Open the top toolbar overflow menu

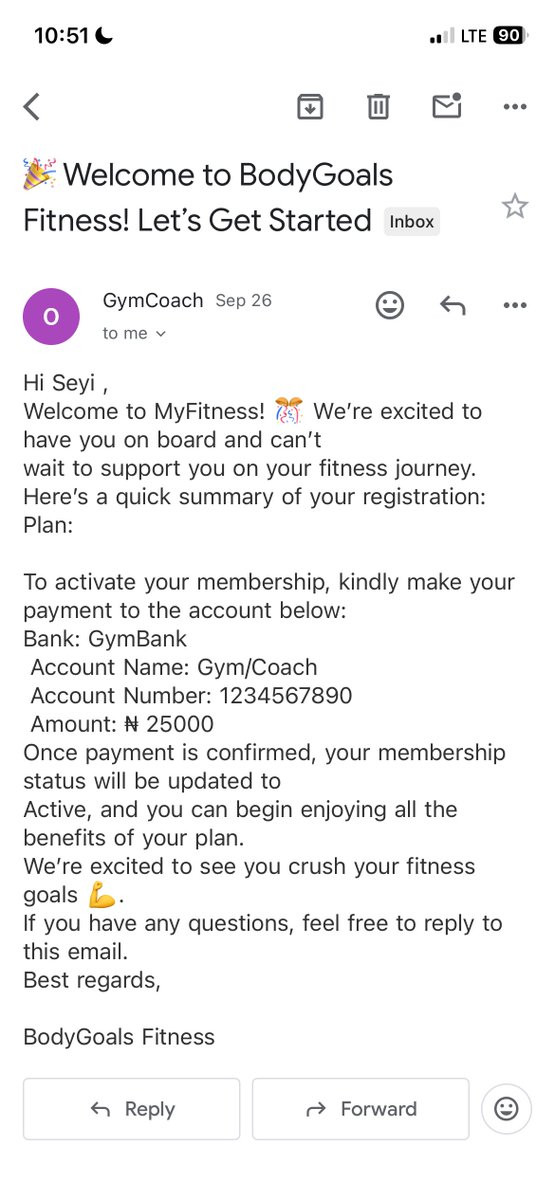(x=515, y=106)
